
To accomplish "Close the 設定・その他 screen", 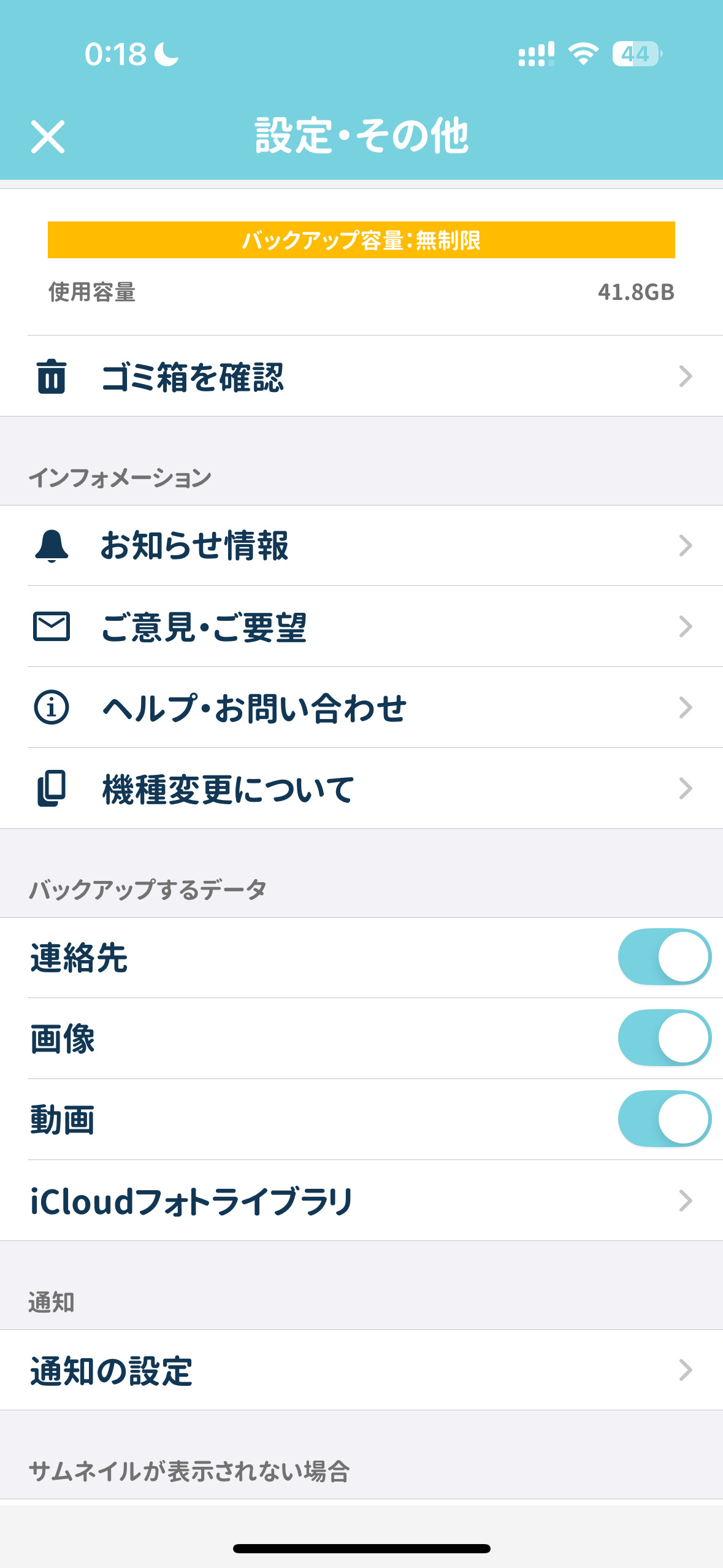I will [x=48, y=136].
